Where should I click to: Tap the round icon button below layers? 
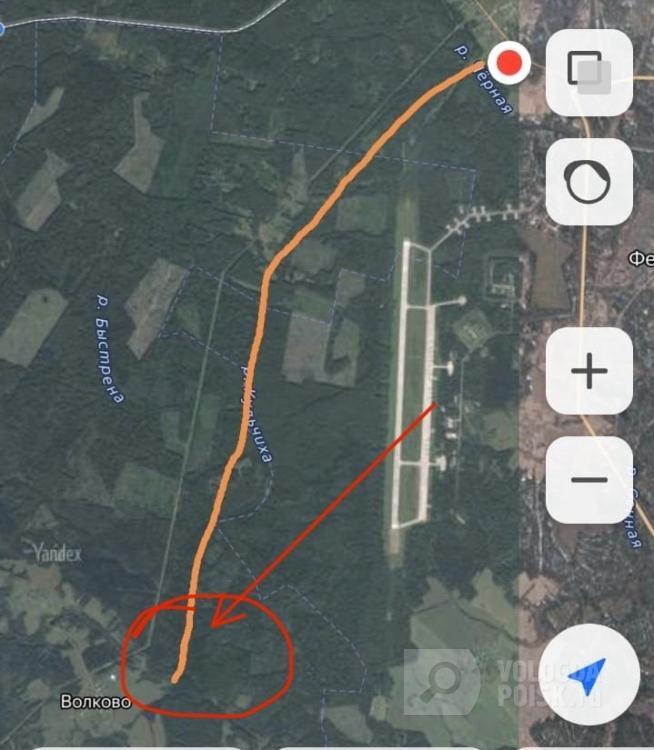589,181
